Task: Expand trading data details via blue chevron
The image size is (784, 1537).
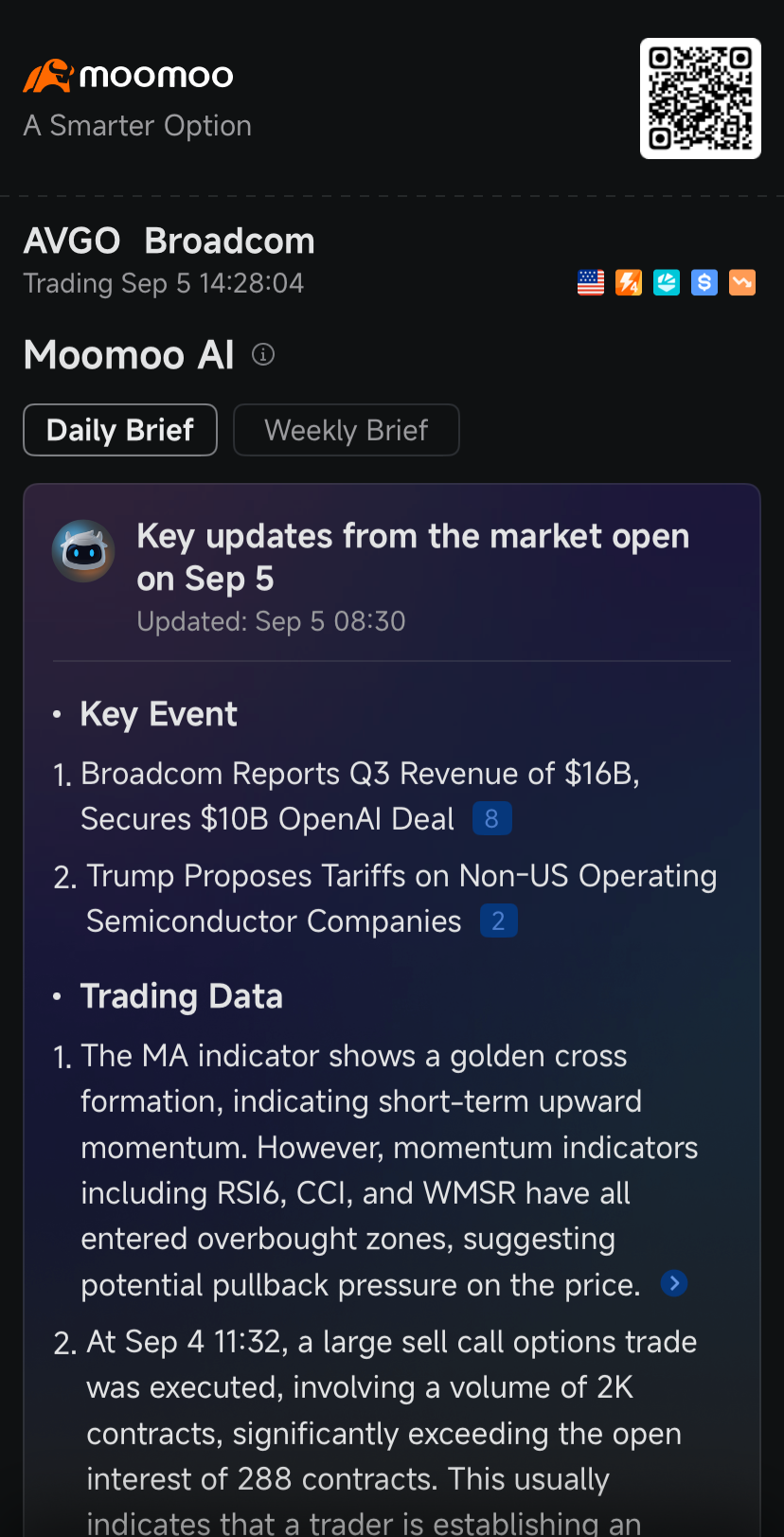Action: (x=673, y=1283)
